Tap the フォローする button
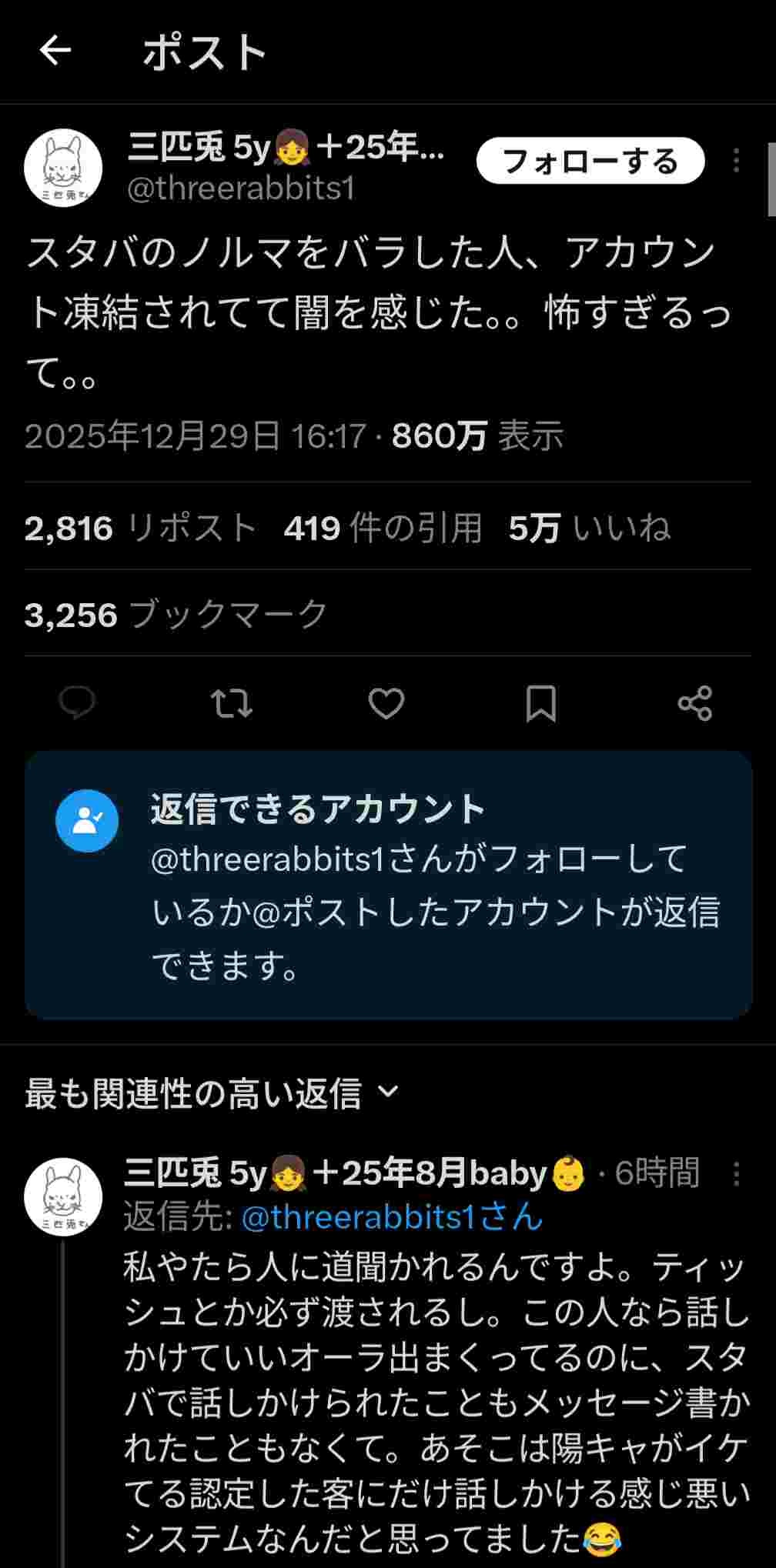The height and width of the screenshot is (1568, 776). [x=590, y=161]
